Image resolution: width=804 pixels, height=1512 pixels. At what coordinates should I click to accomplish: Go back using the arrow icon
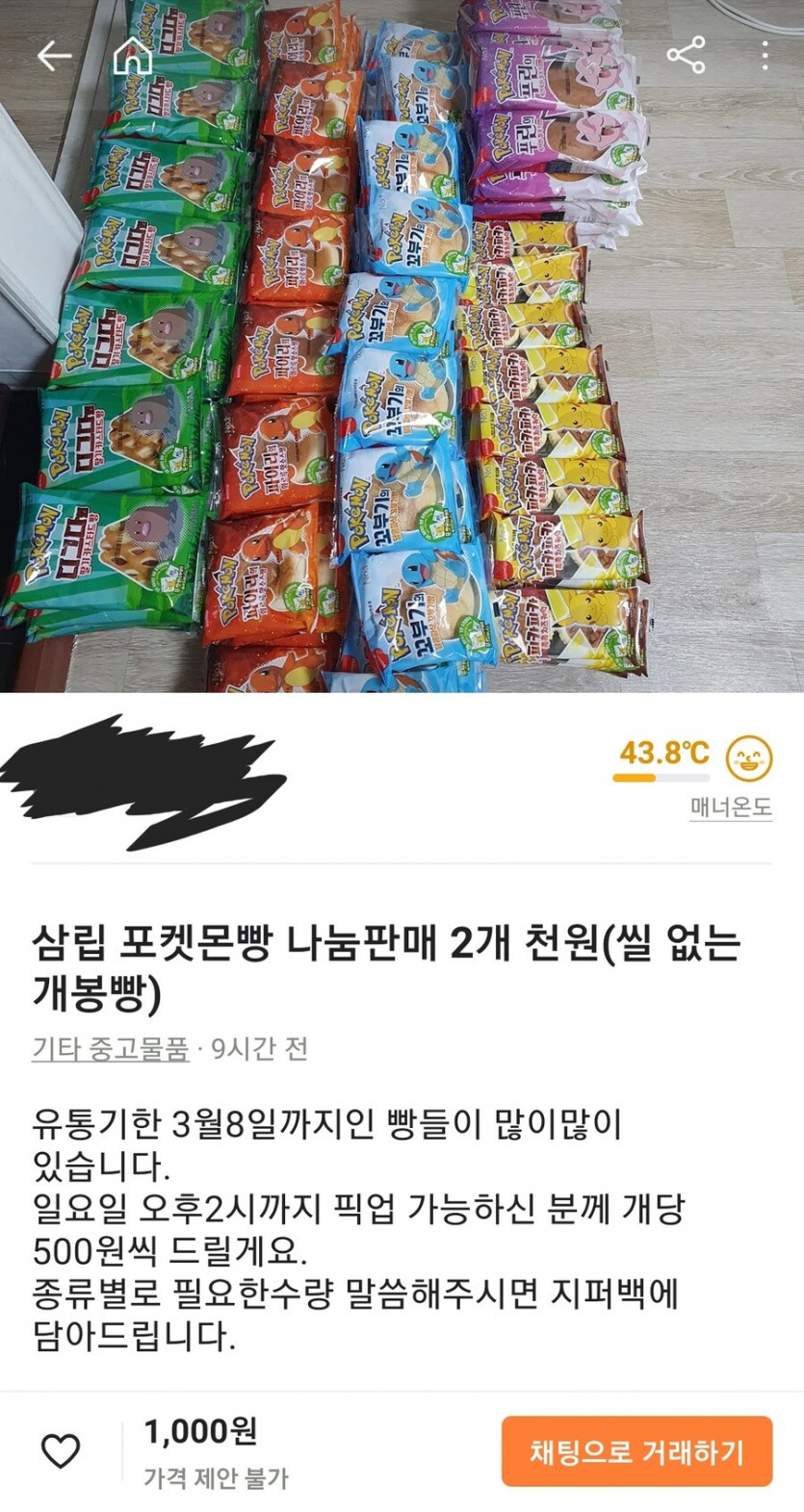(54, 57)
